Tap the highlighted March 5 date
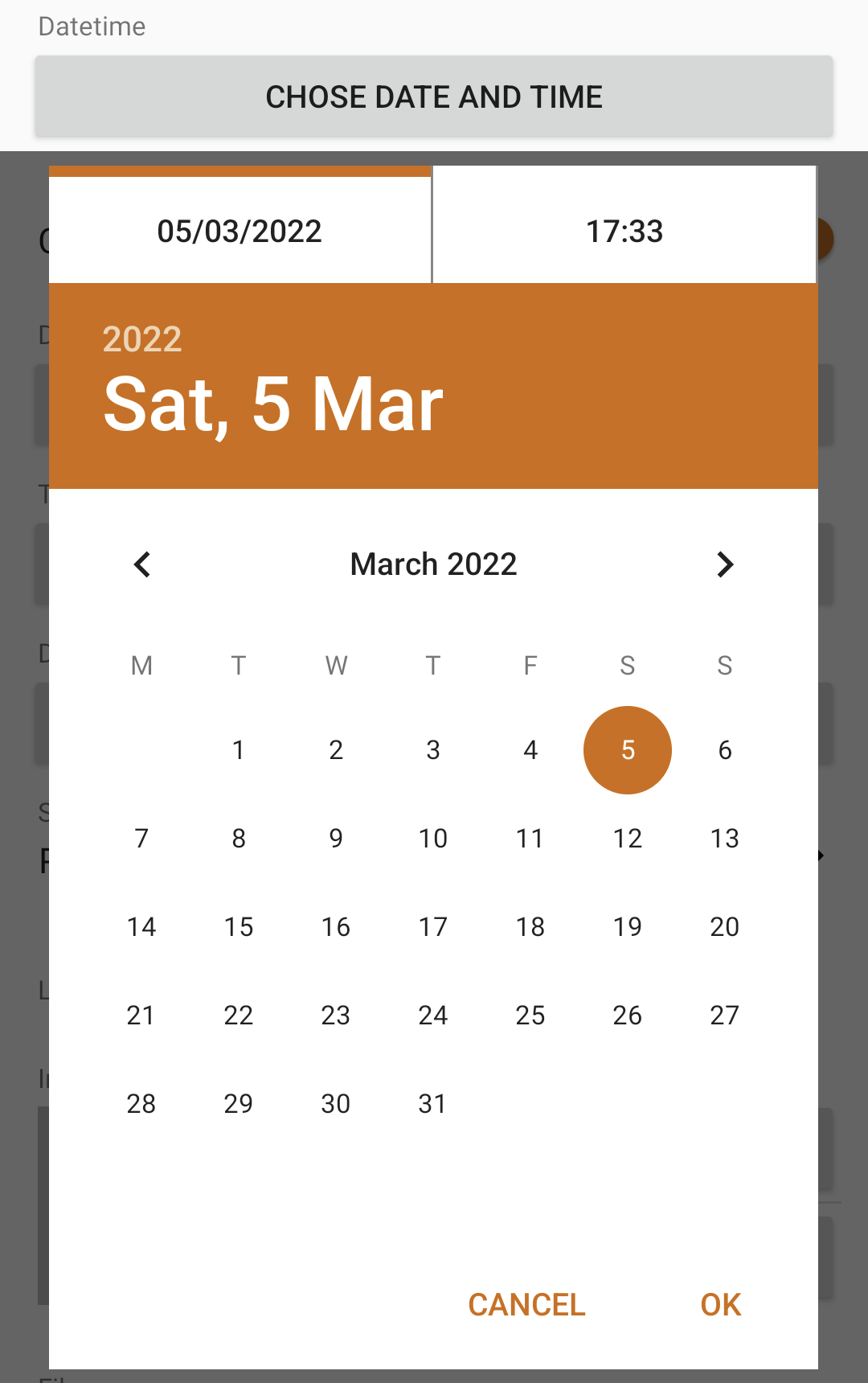 [x=628, y=750]
